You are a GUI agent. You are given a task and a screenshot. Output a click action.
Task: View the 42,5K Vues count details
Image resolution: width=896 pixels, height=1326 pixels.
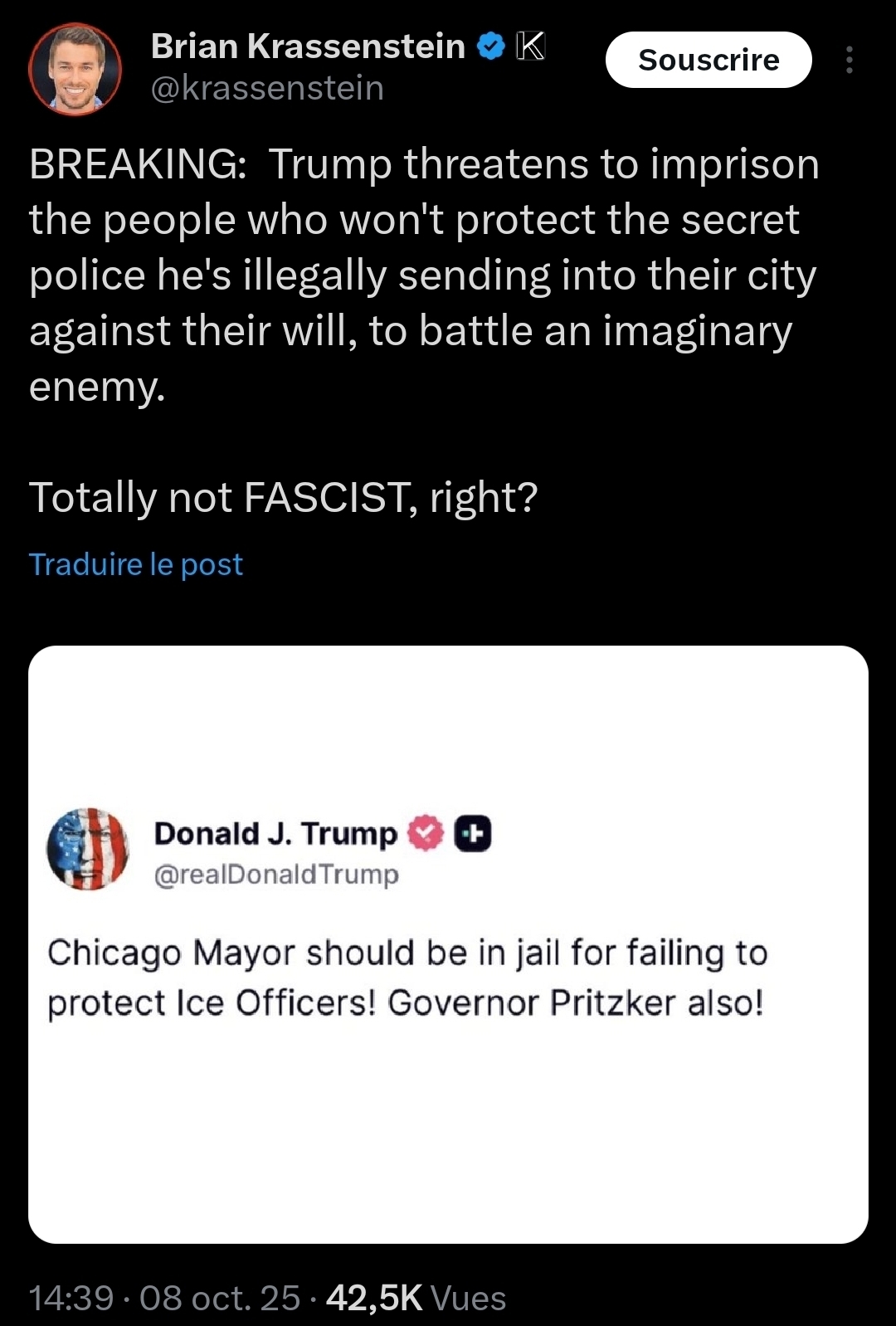click(416, 1298)
